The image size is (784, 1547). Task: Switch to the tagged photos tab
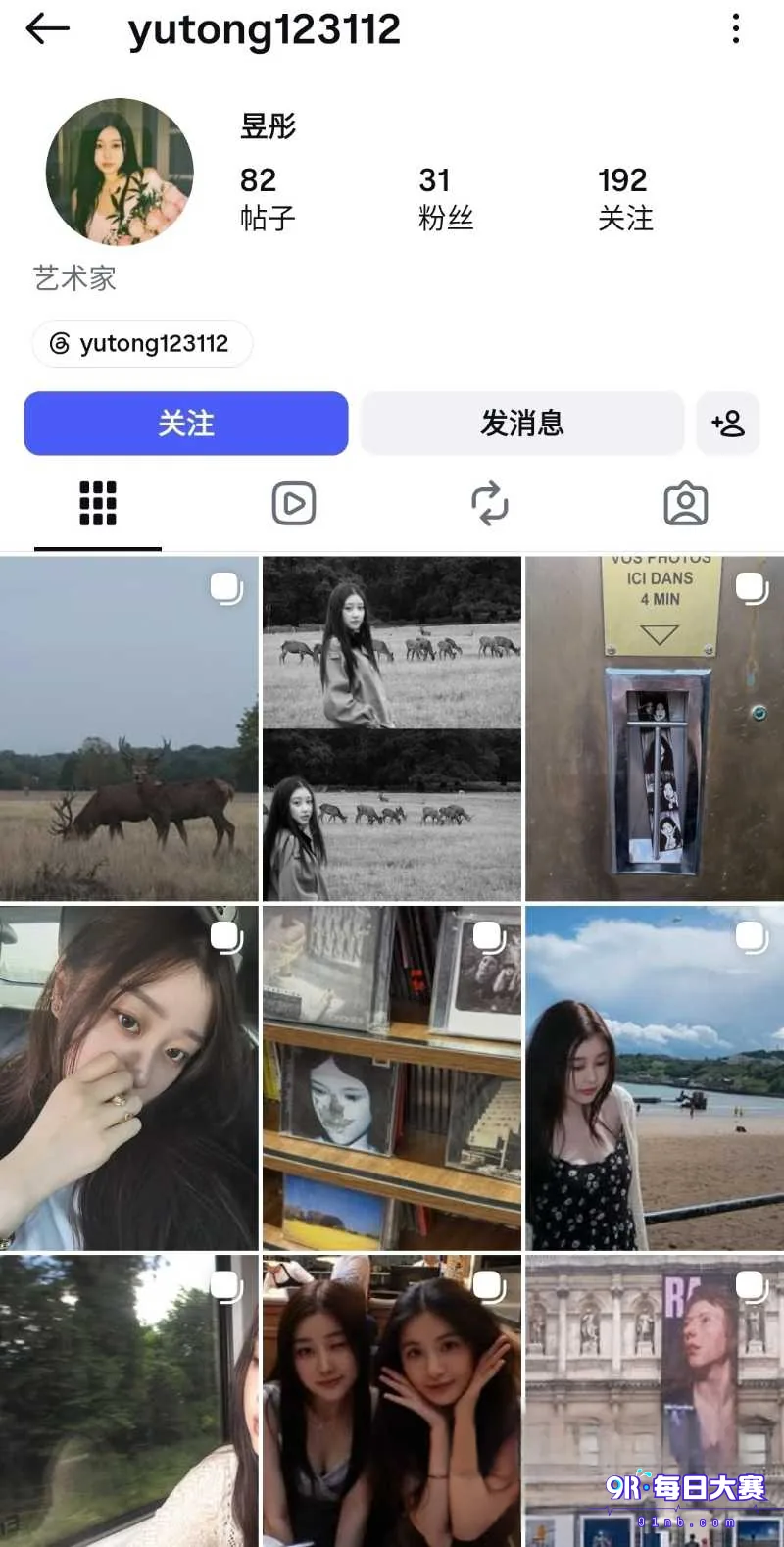(686, 504)
